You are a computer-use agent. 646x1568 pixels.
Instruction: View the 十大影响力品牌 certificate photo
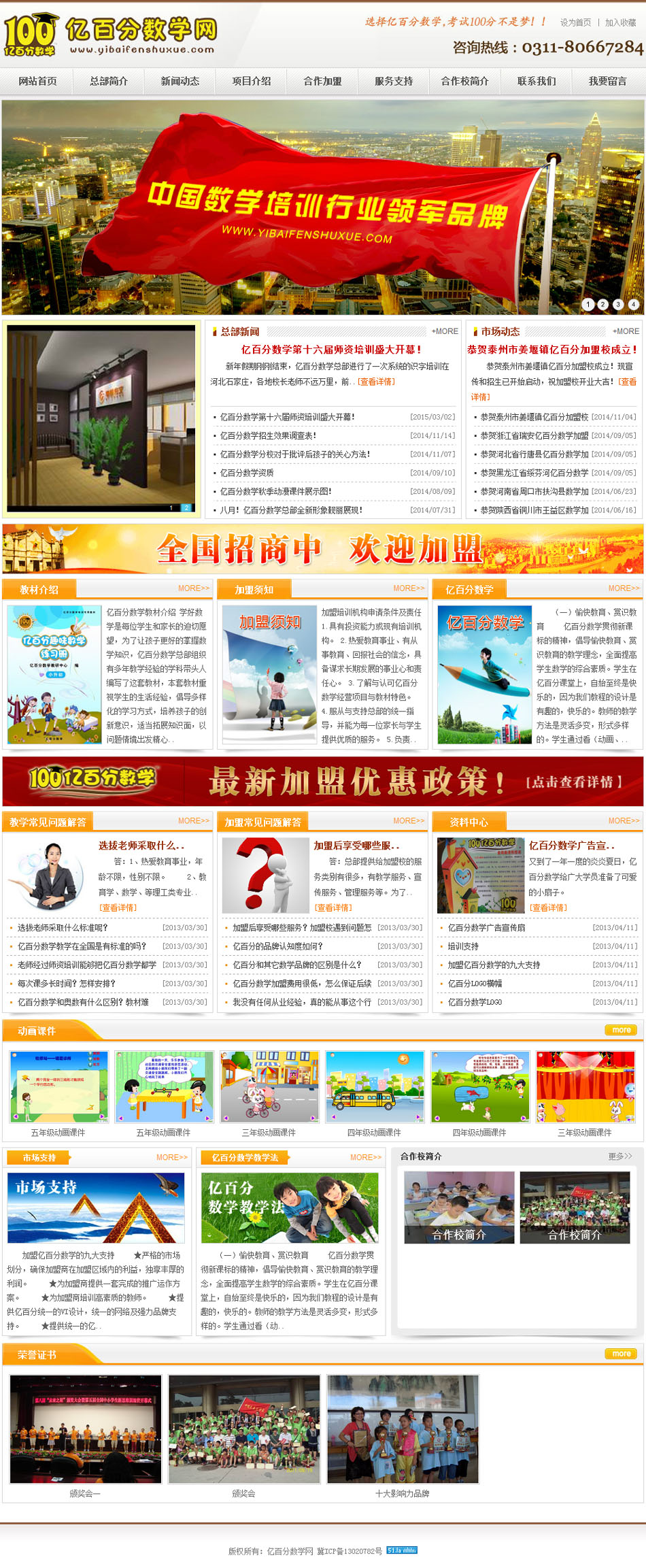tap(403, 1429)
